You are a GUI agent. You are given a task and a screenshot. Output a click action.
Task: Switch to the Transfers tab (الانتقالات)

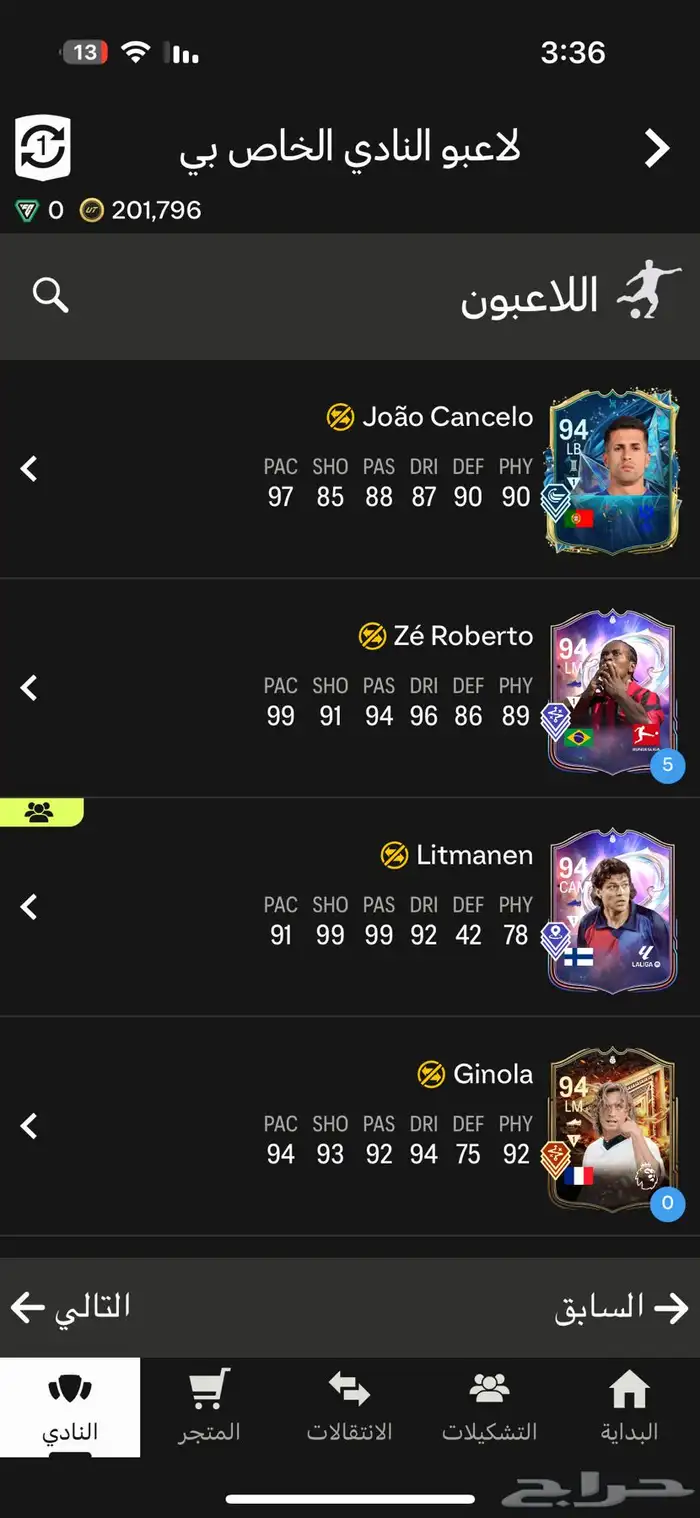pos(349,1407)
